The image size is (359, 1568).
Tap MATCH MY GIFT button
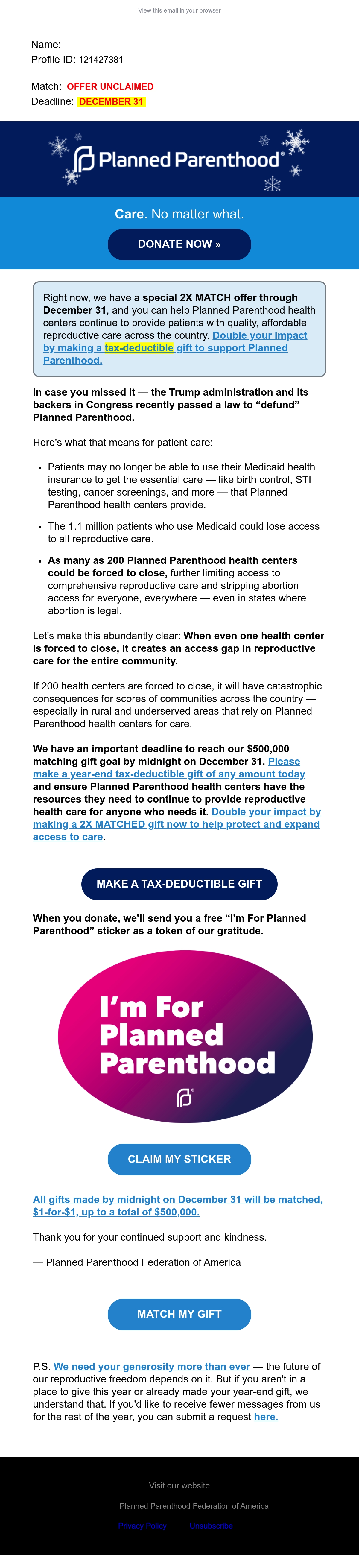pyautogui.click(x=179, y=1314)
